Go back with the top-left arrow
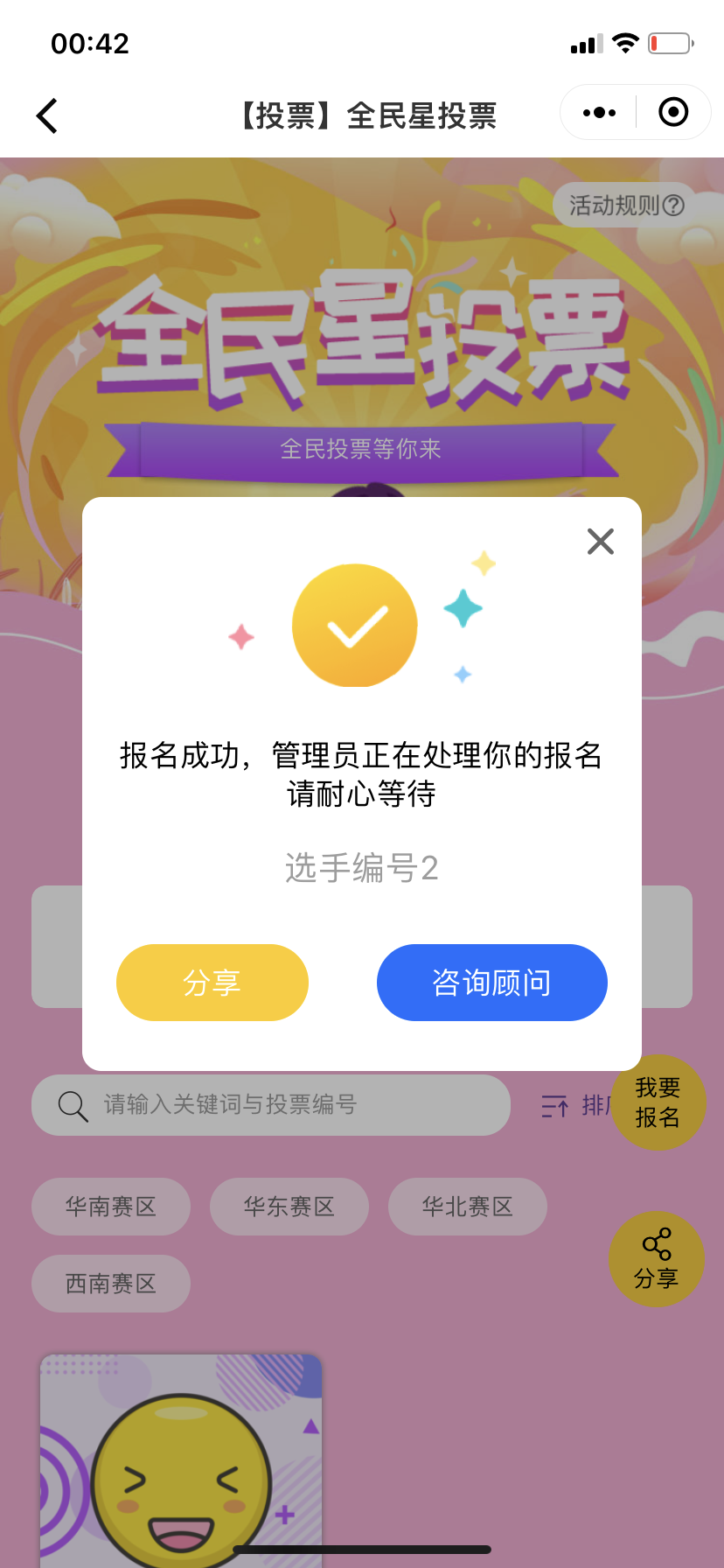This screenshot has height=1568, width=724. 47,115
